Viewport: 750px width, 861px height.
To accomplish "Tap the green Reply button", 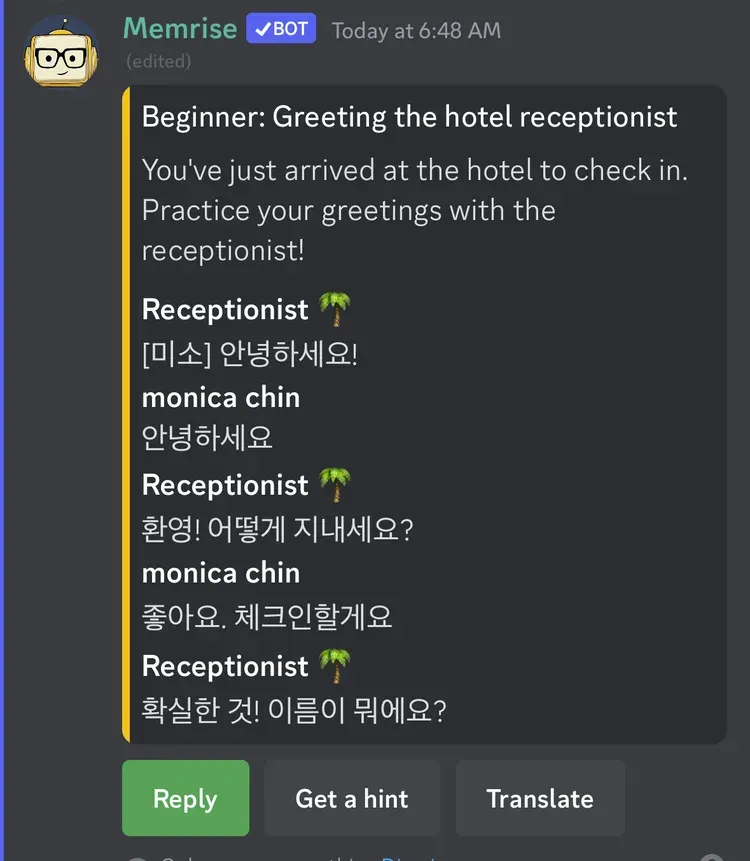I will pos(185,798).
